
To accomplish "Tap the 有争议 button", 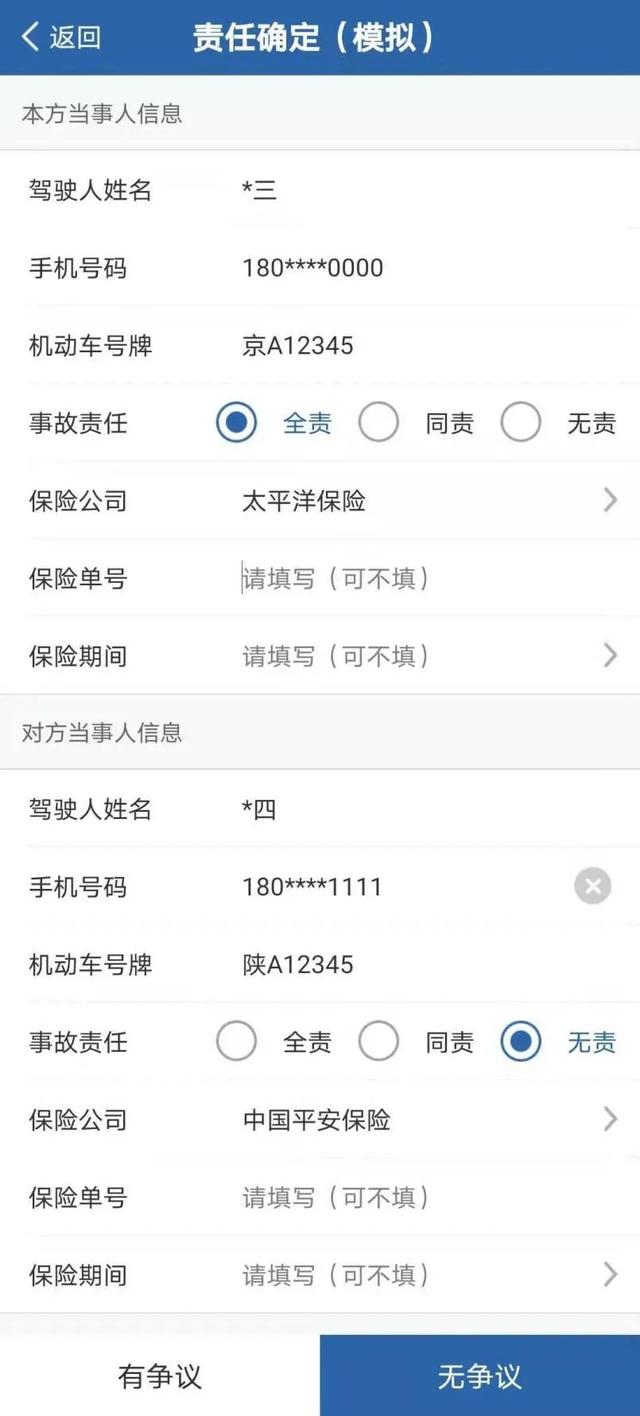I will (x=160, y=1376).
